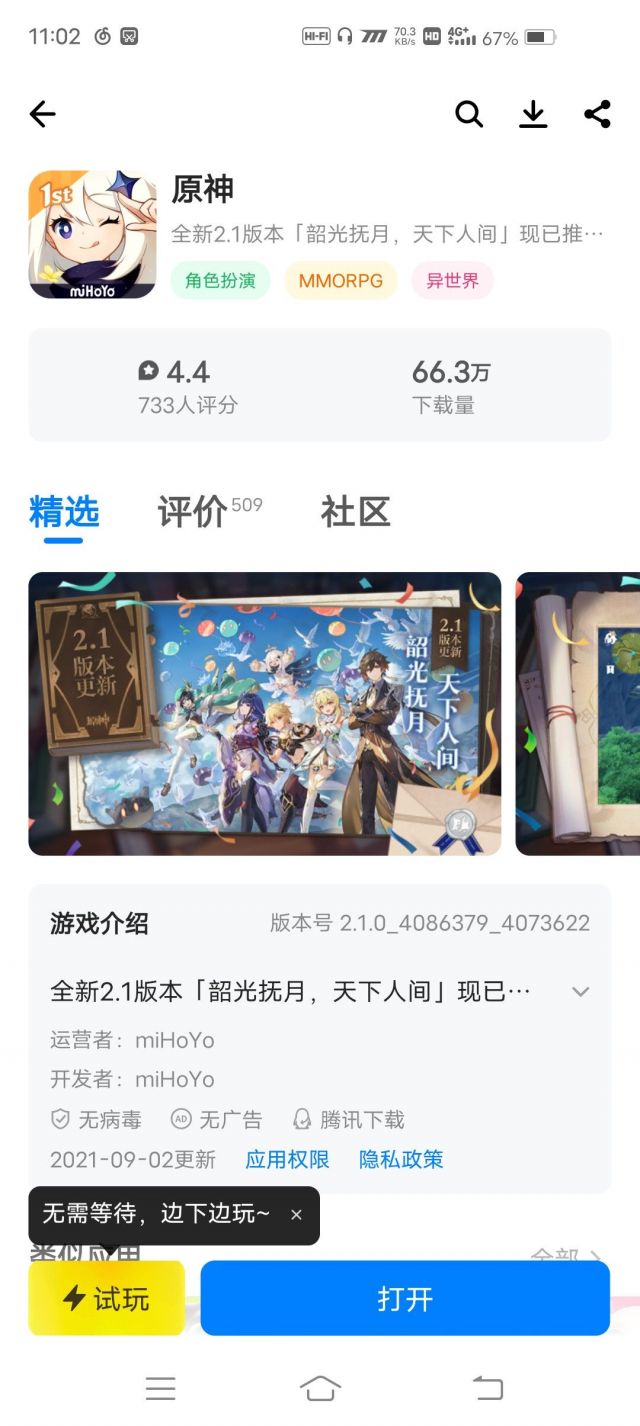Expand the 游戏介绍 description
The image size is (640, 1426).
(580, 992)
